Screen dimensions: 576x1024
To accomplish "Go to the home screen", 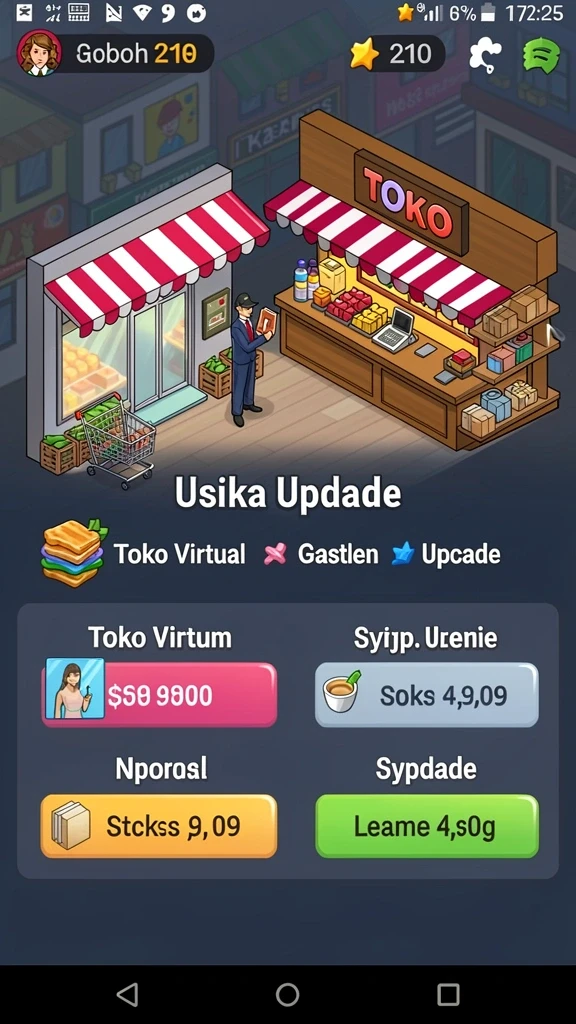I will pyautogui.click(x=287, y=995).
